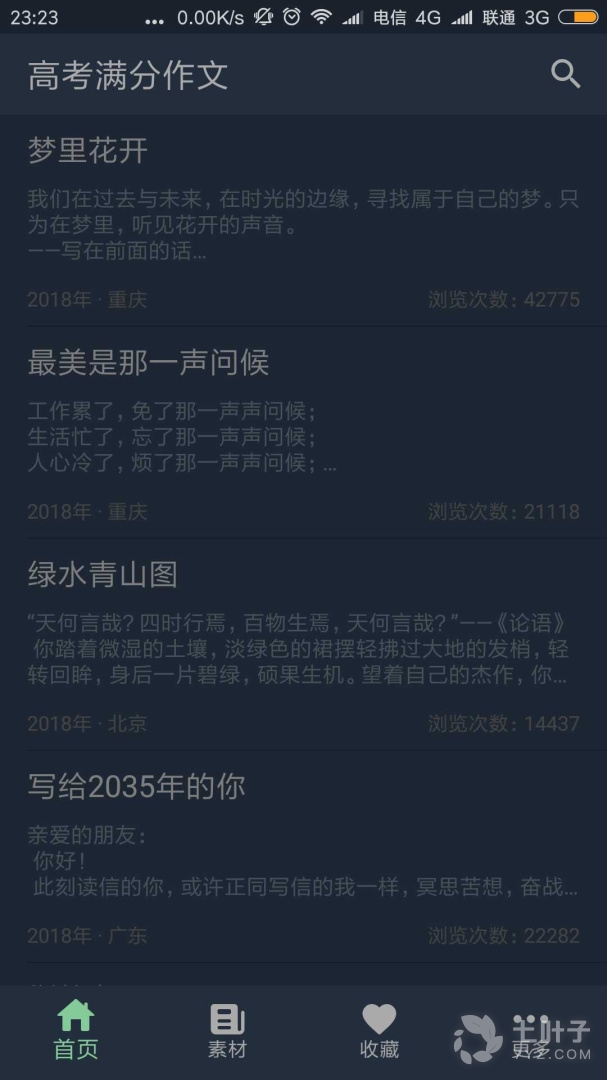Open the 收藏 favorites tab

click(x=379, y=1031)
